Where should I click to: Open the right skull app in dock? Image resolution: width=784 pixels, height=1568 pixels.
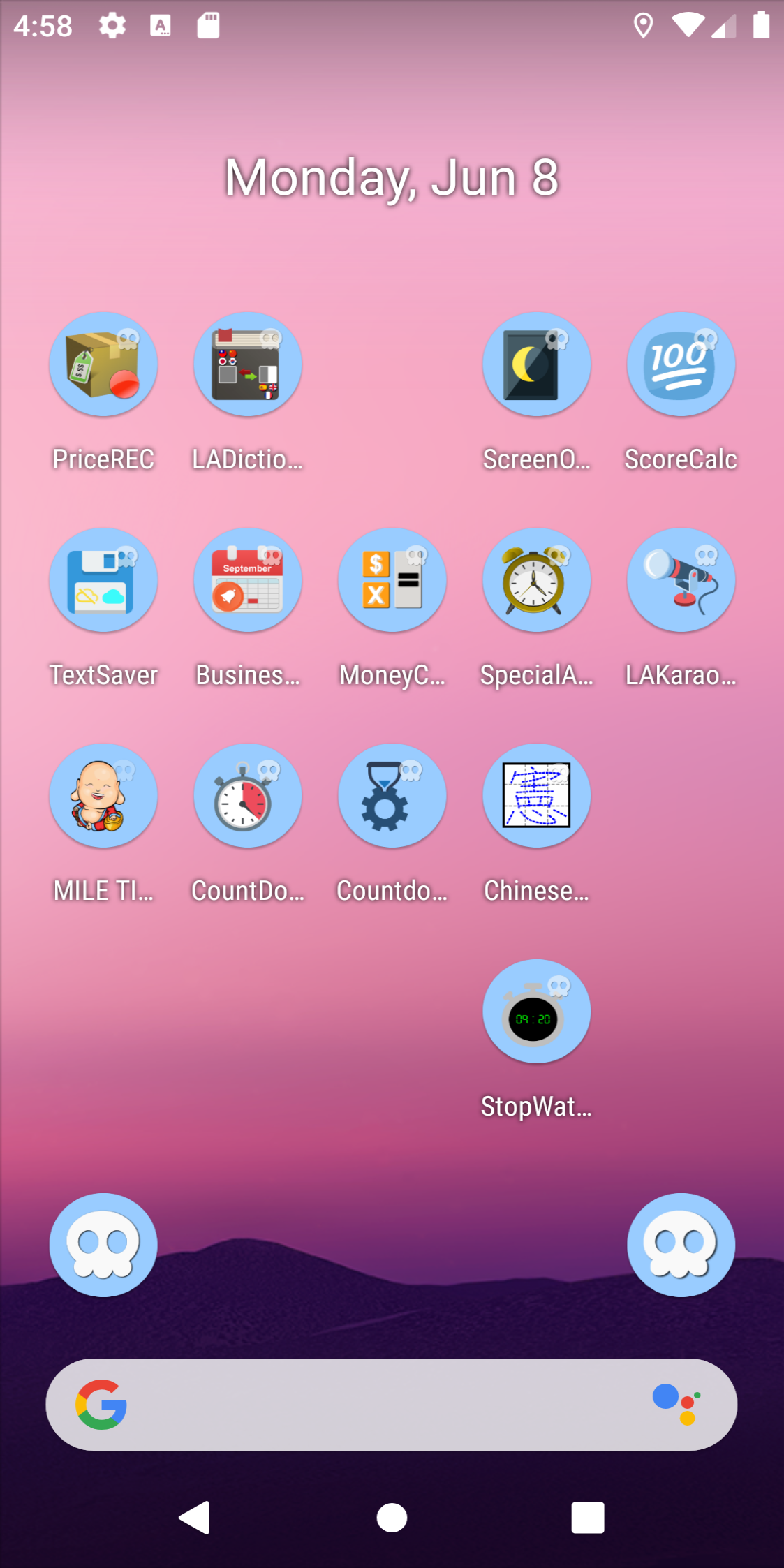pos(681,1245)
